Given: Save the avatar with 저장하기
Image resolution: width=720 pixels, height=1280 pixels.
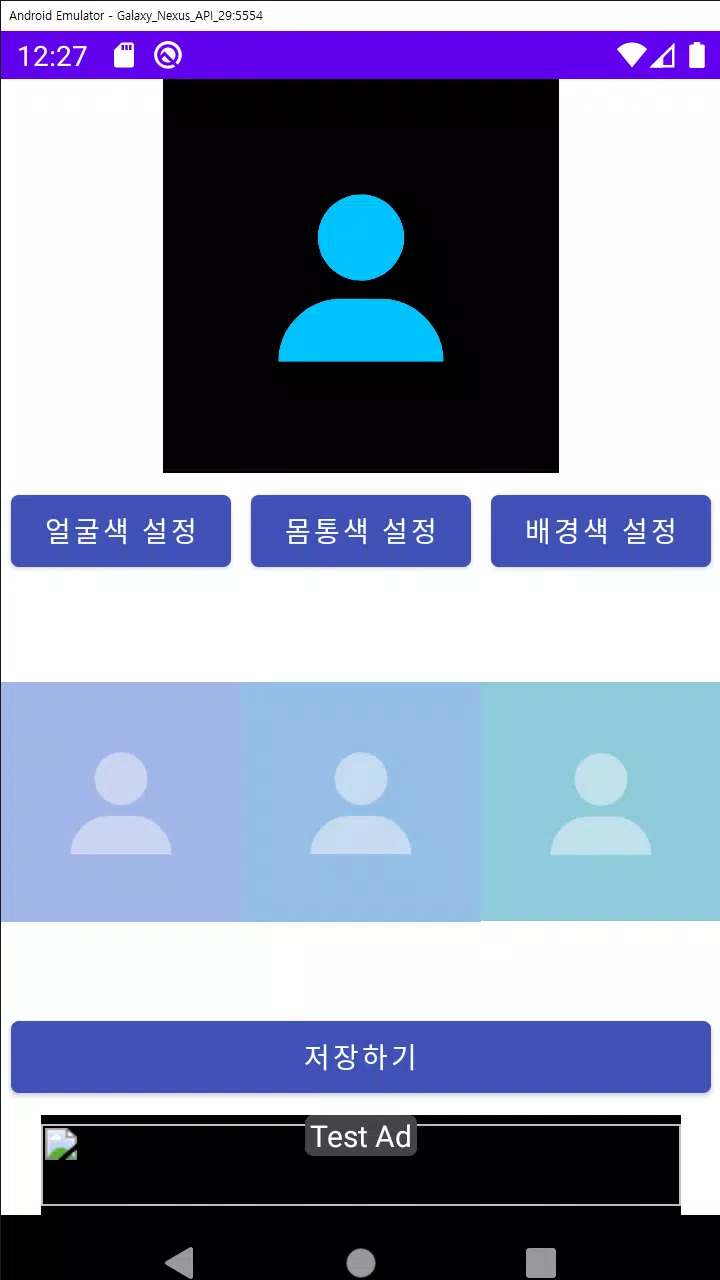Looking at the screenshot, I should (x=361, y=1057).
